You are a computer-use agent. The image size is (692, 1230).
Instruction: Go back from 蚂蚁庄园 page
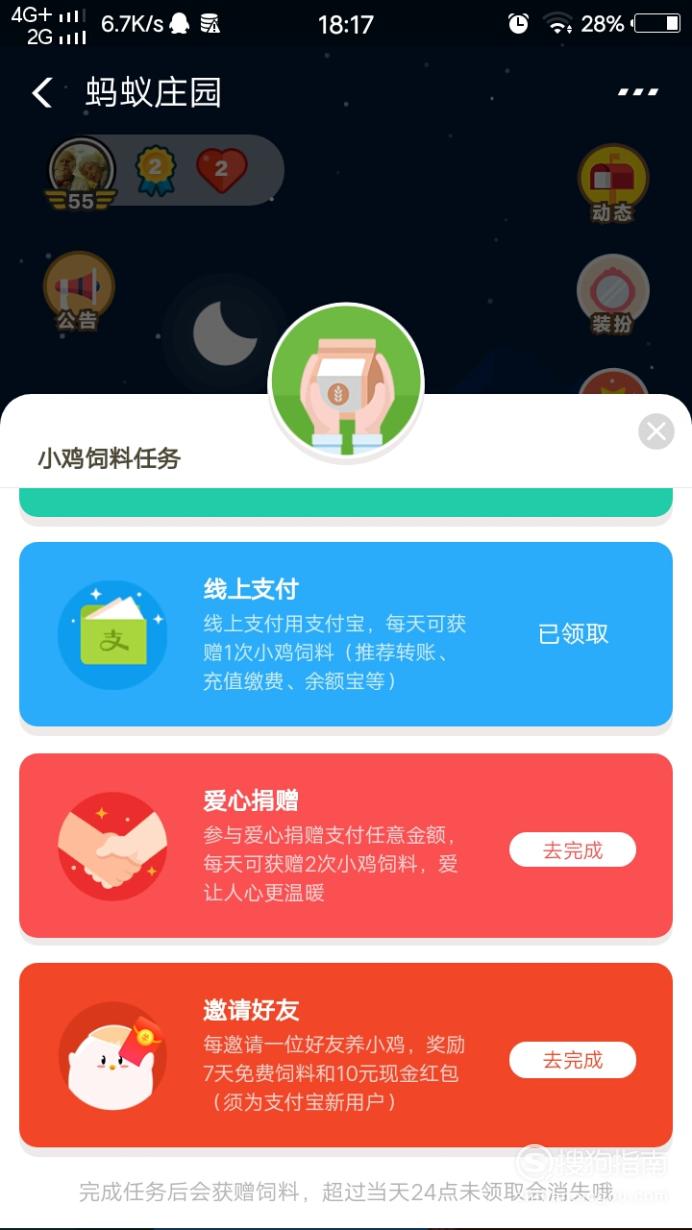pyautogui.click(x=42, y=93)
